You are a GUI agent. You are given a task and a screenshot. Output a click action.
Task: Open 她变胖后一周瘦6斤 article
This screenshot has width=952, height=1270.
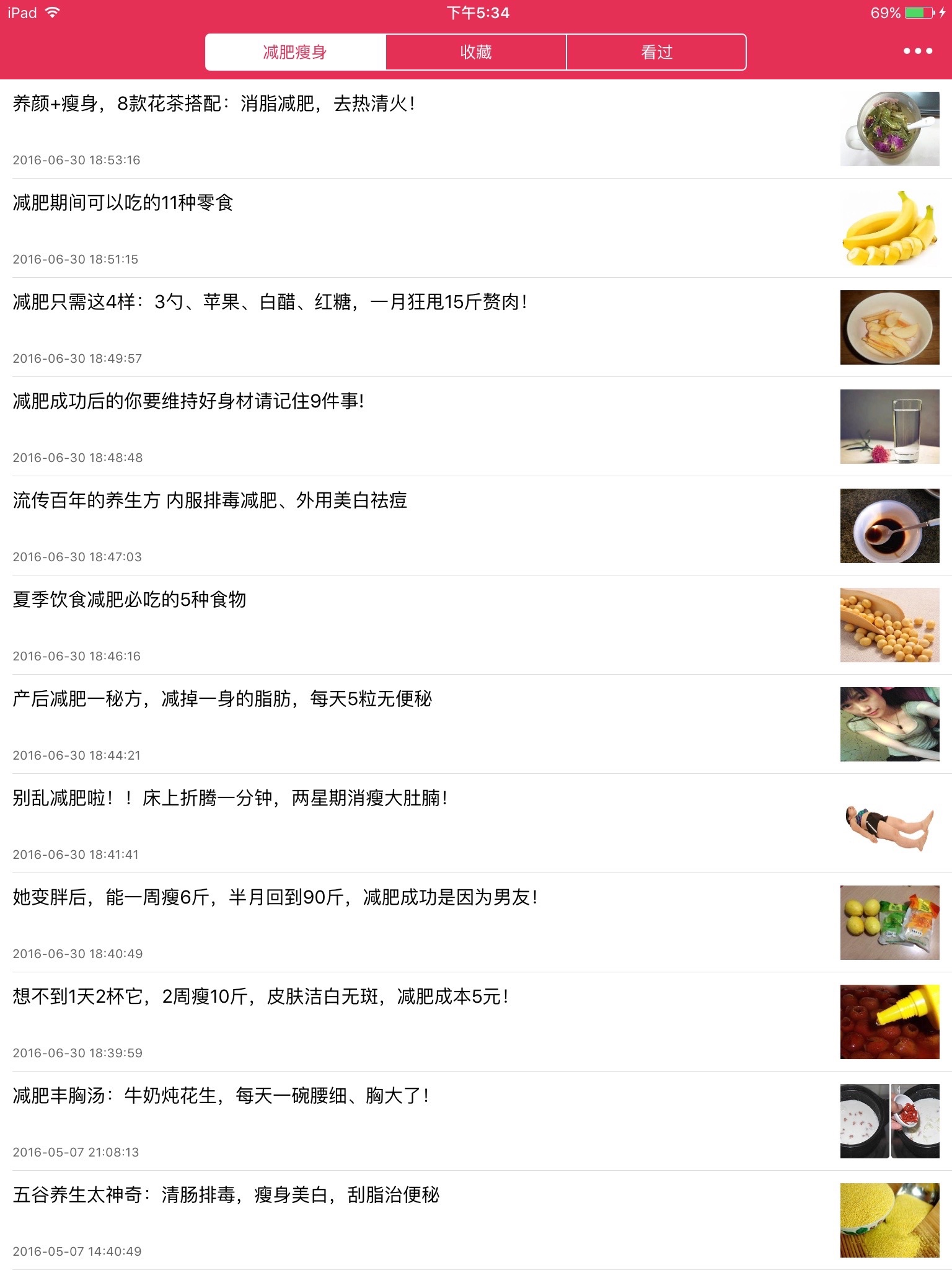[x=476, y=923]
